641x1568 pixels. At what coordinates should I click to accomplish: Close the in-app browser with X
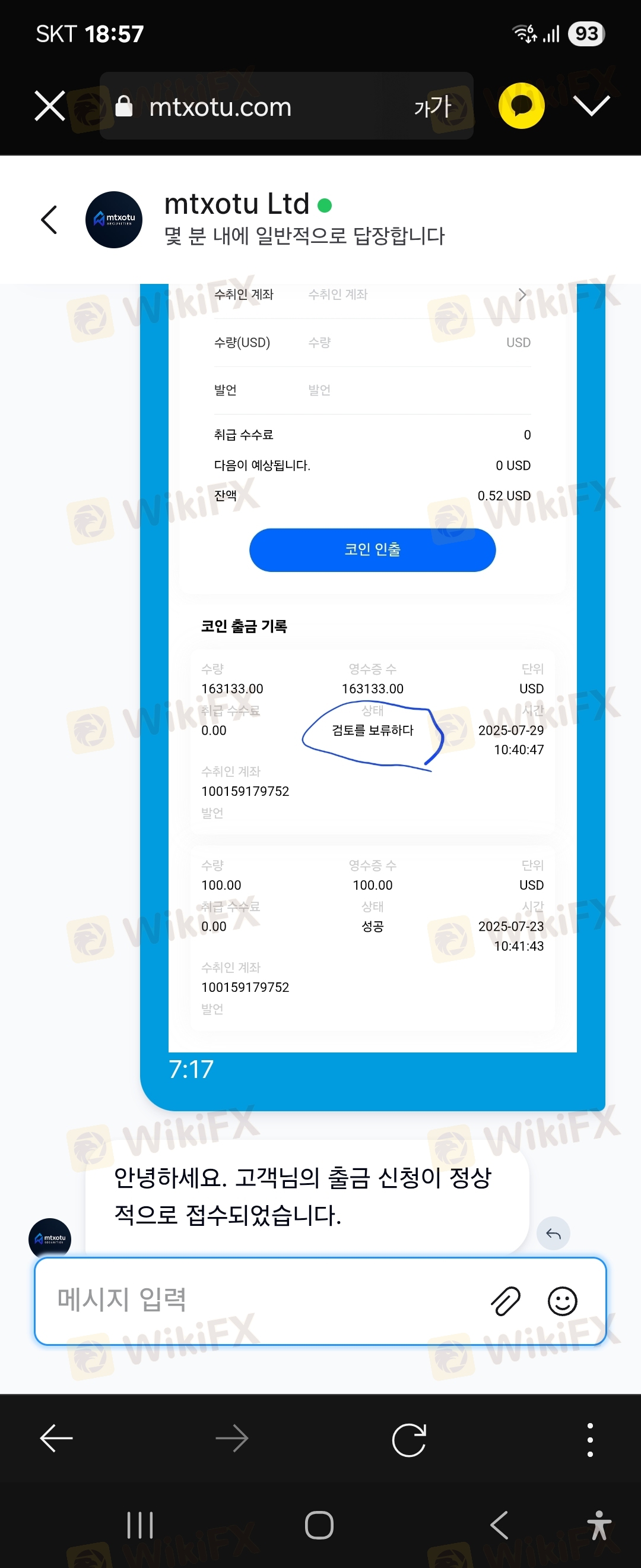(50, 106)
